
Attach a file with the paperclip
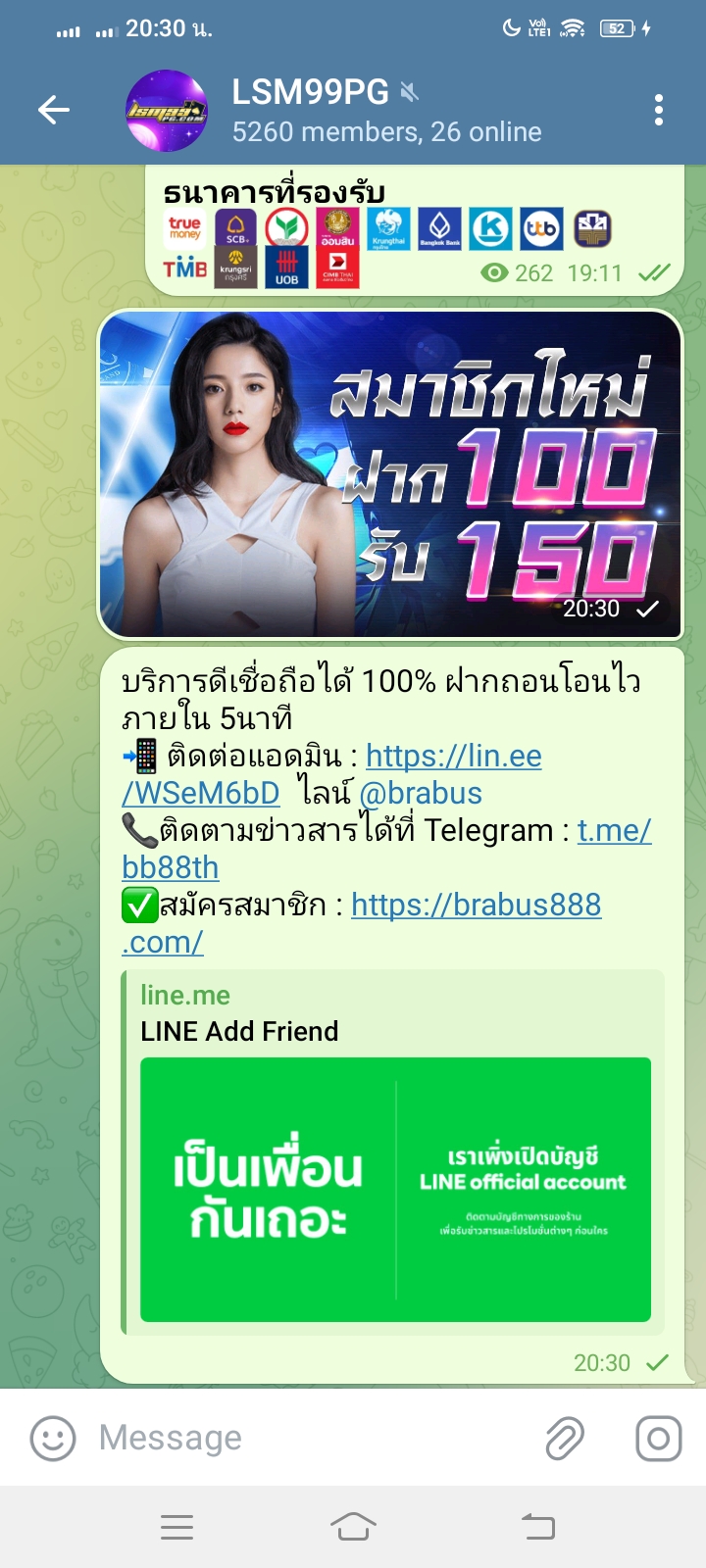click(565, 1439)
